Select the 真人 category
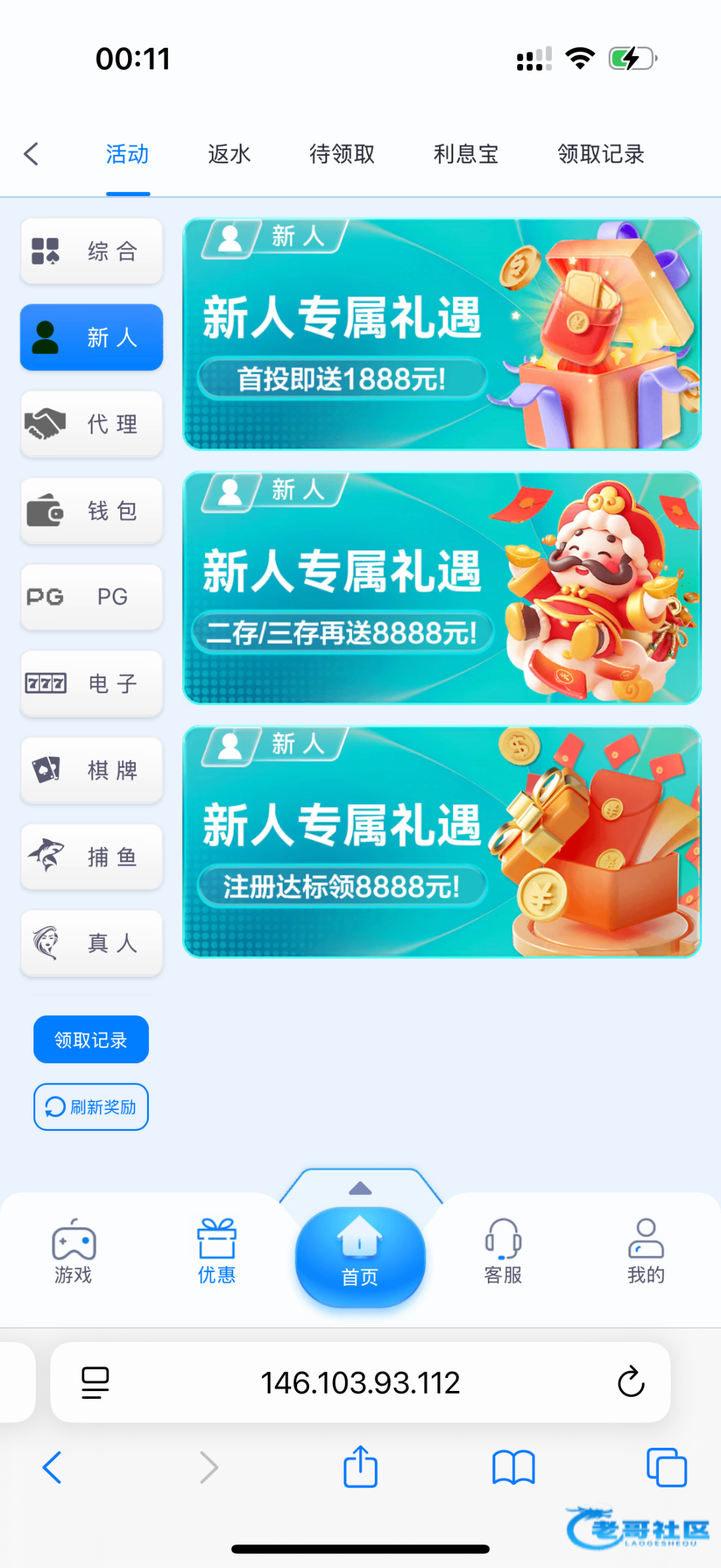 [x=91, y=943]
